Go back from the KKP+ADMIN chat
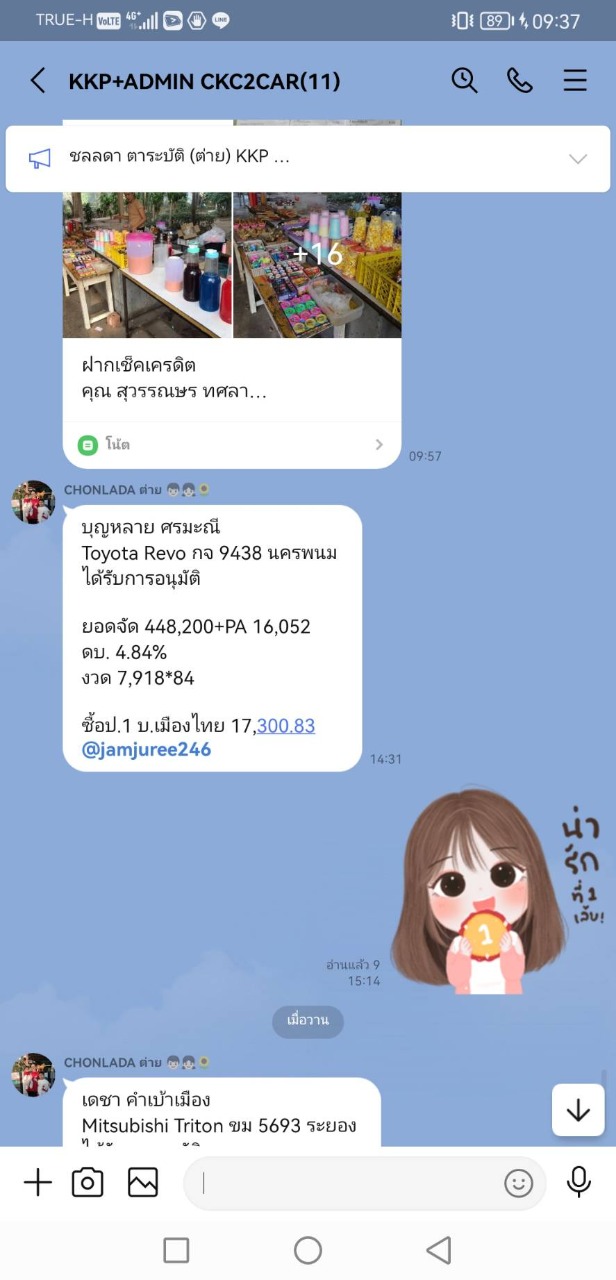 click(37, 81)
